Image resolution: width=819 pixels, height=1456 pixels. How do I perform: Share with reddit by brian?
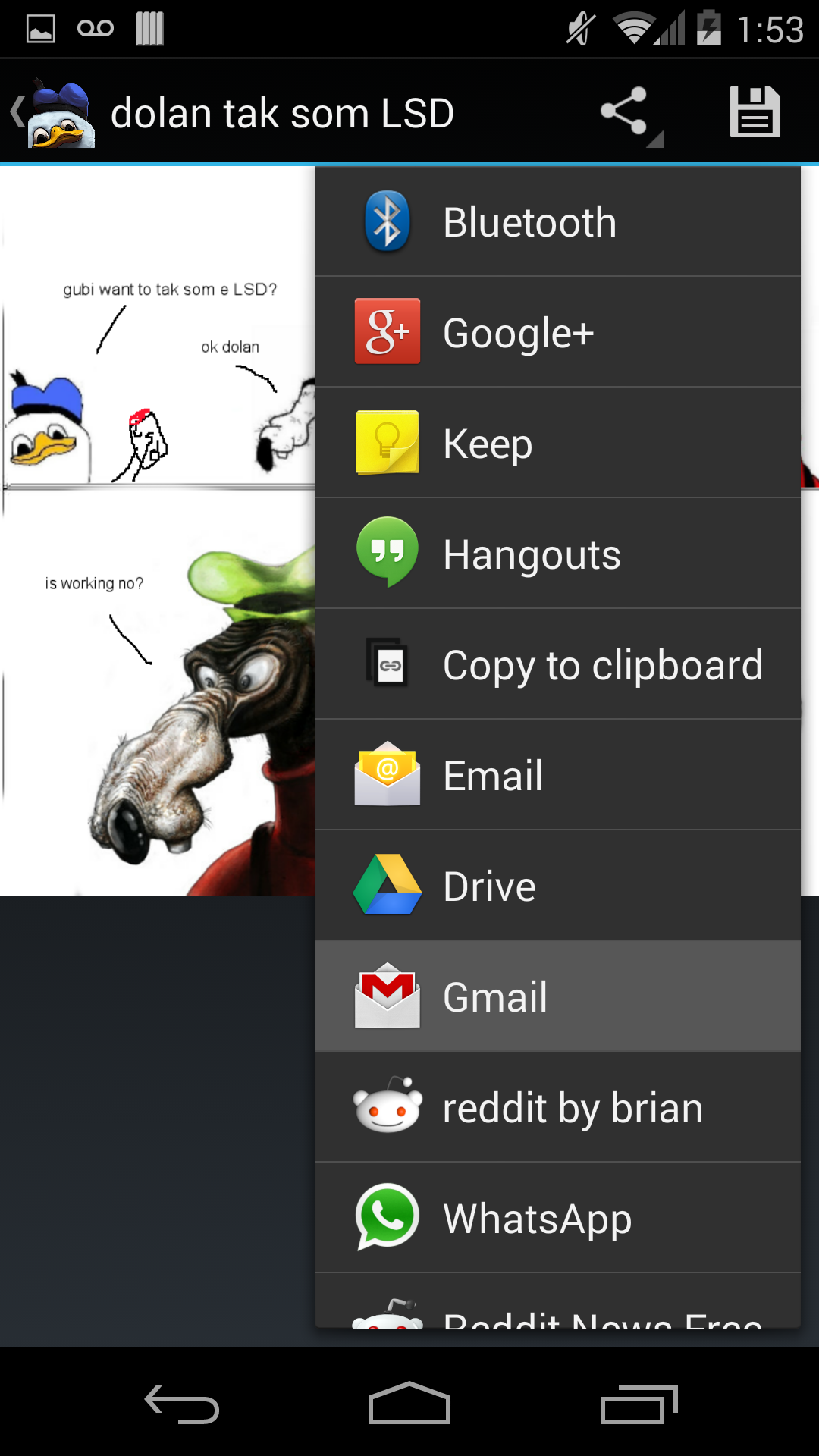[x=557, y=1108]
